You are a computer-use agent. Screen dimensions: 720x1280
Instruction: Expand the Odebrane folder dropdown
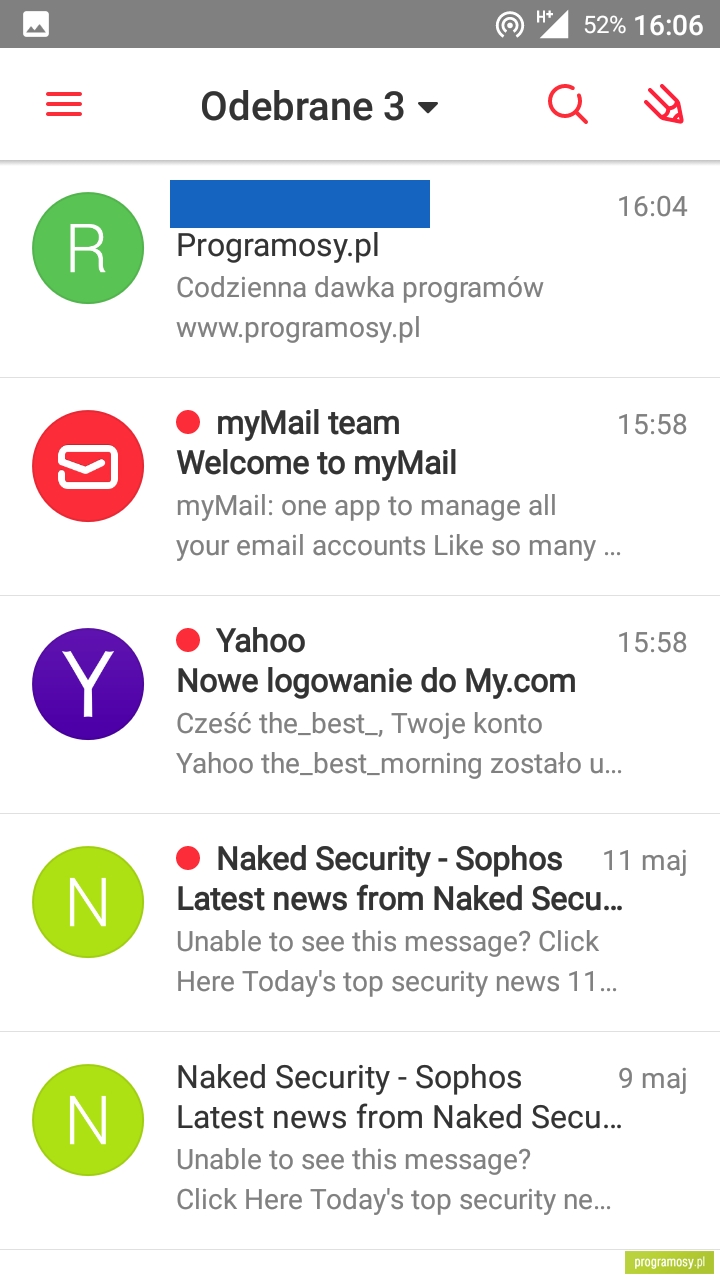[x=319, y=106]
